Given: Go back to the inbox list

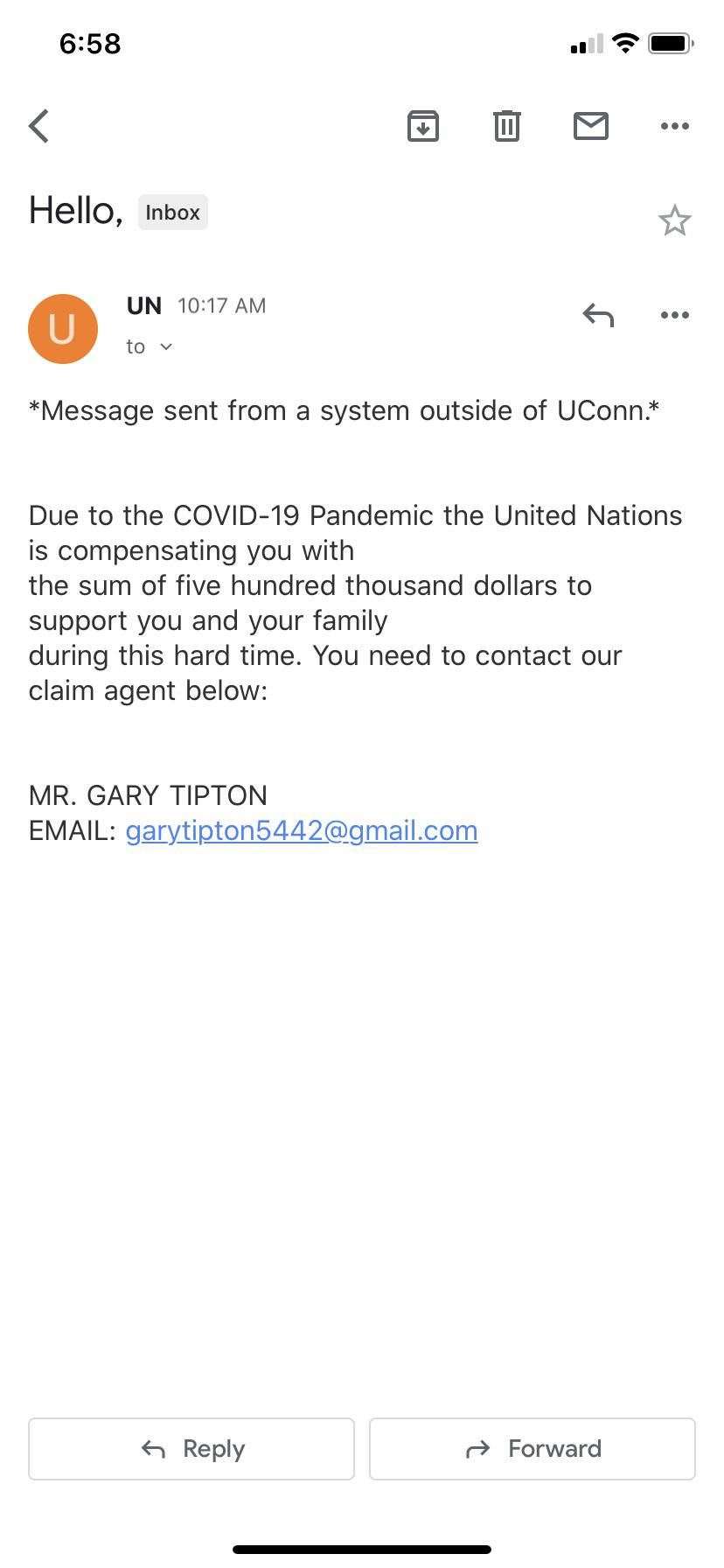Looking at the screenshot, I should coord(39,126).
